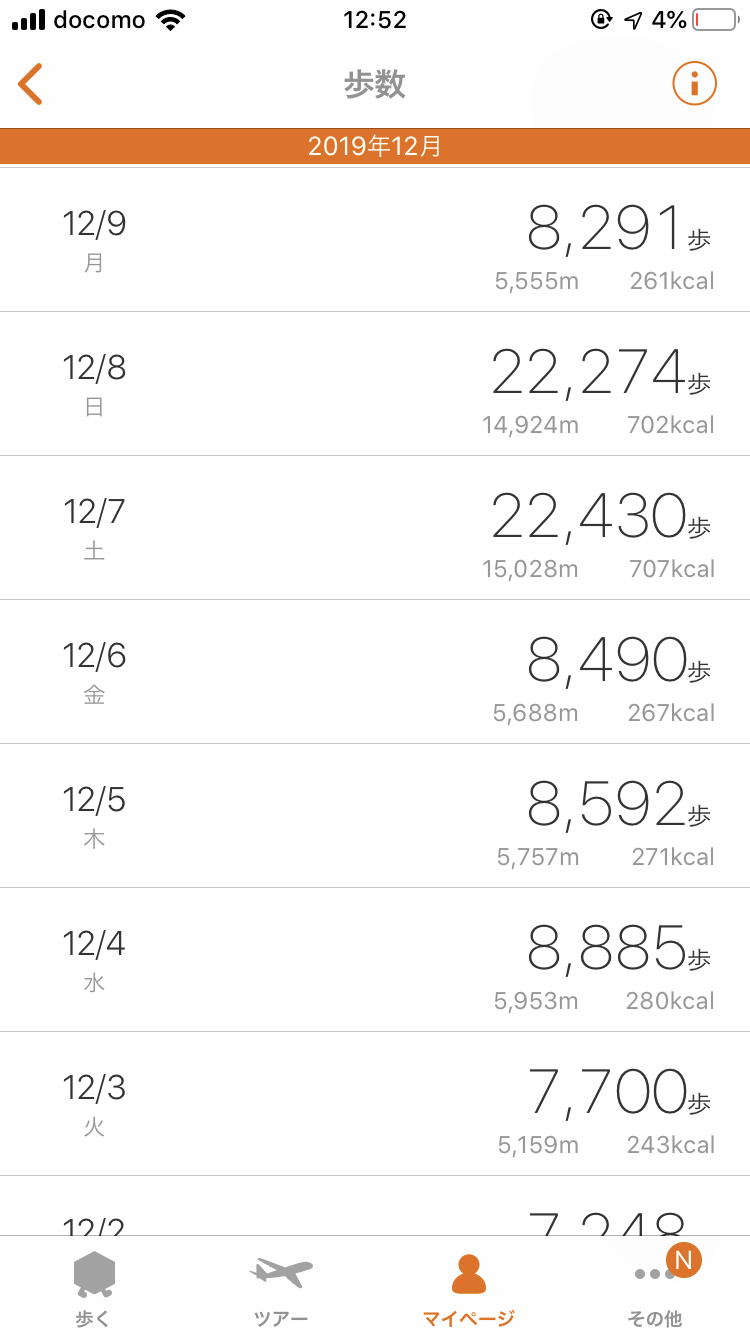The image size is (750, 1334).
Task: Select the マイページ tab
Action: pyautogui.click(x=468, y=1288)
